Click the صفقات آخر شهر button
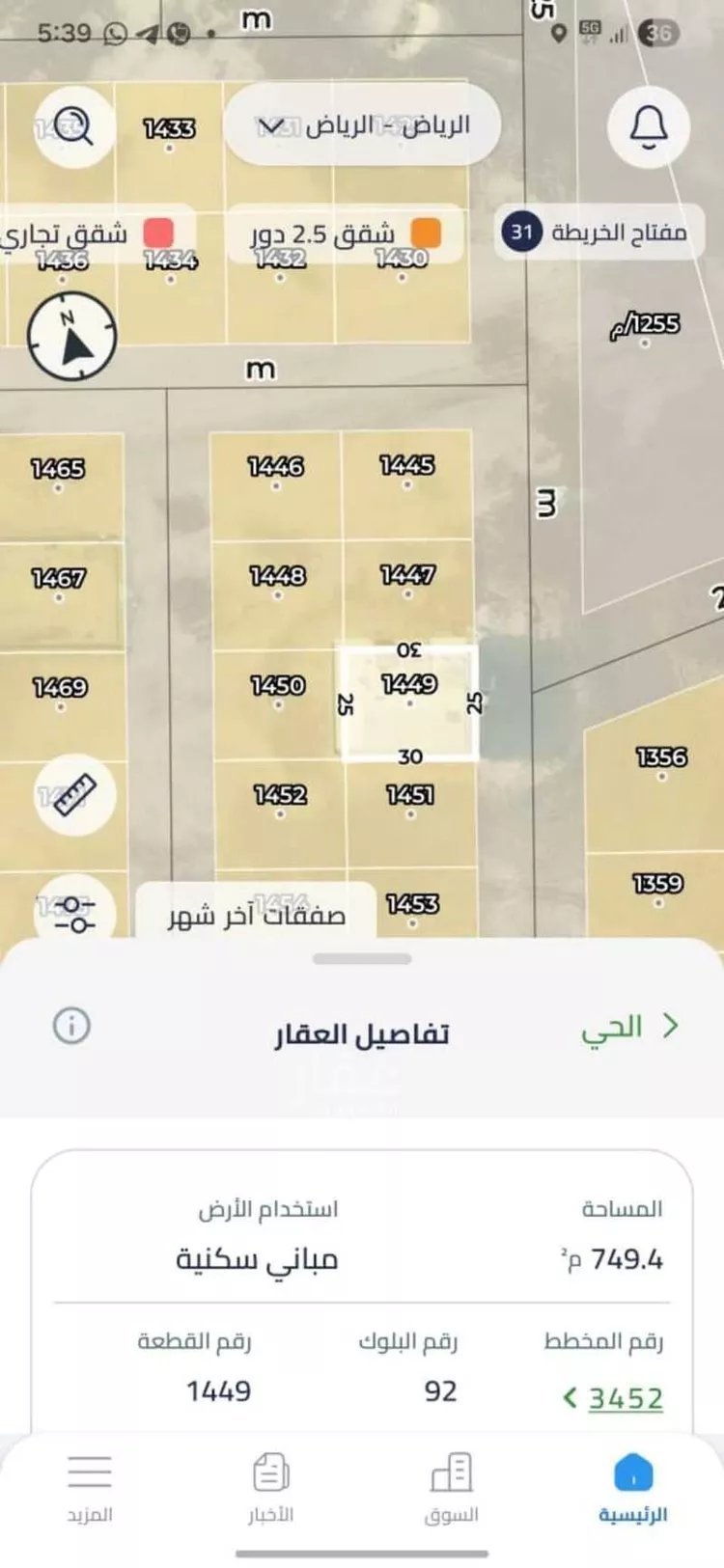Image resolution: width=724 pixels, height=1568 pixels. point(255,914)
